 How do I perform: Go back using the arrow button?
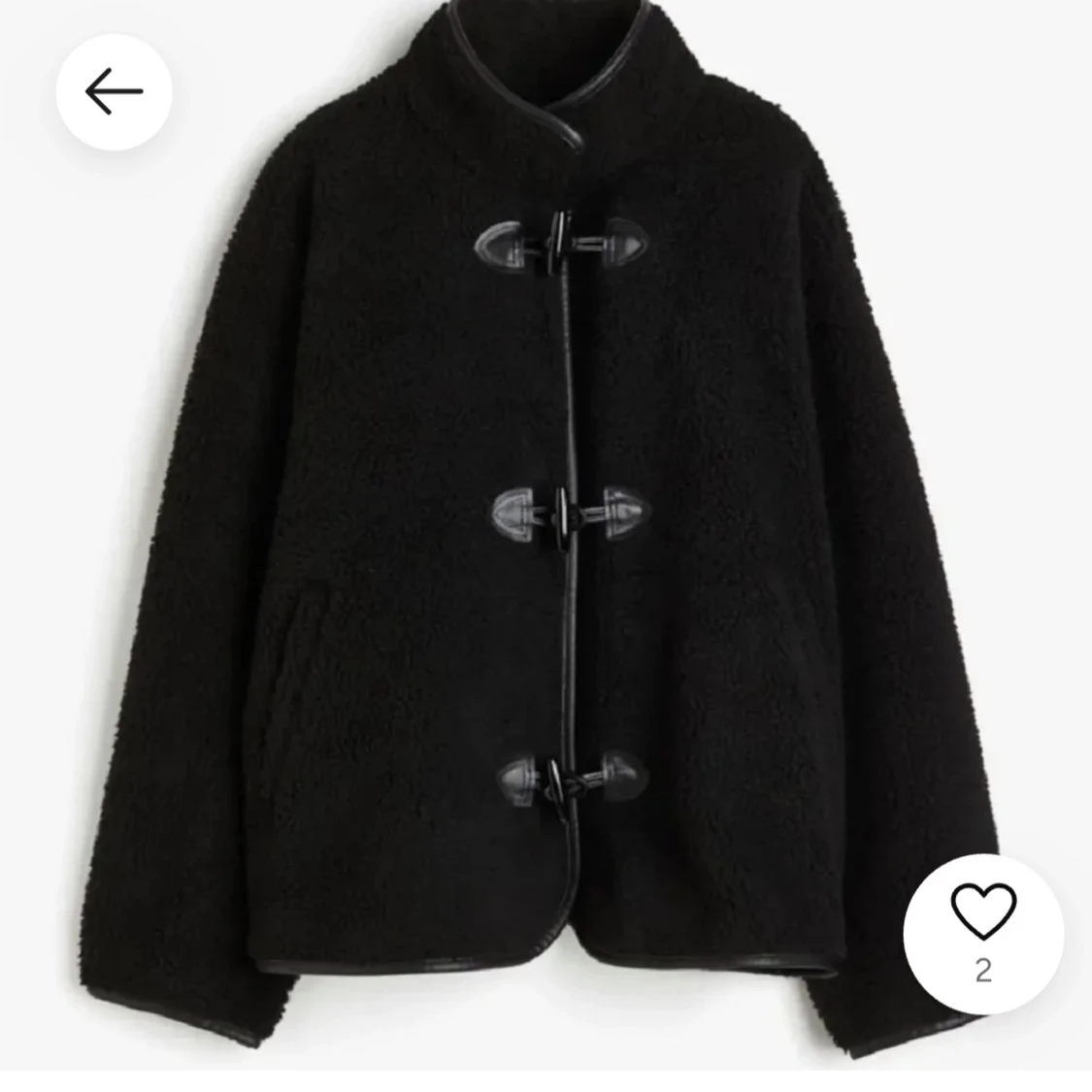tap(114, 92)
